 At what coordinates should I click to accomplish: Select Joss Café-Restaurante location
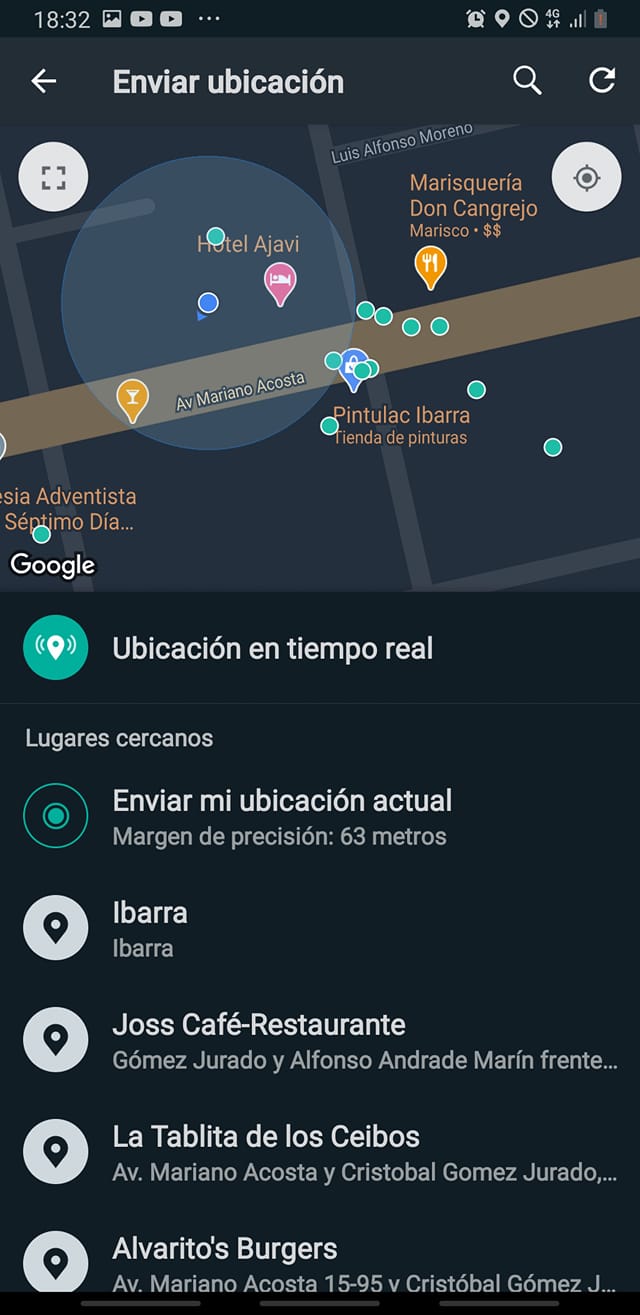coord(320,1040)
